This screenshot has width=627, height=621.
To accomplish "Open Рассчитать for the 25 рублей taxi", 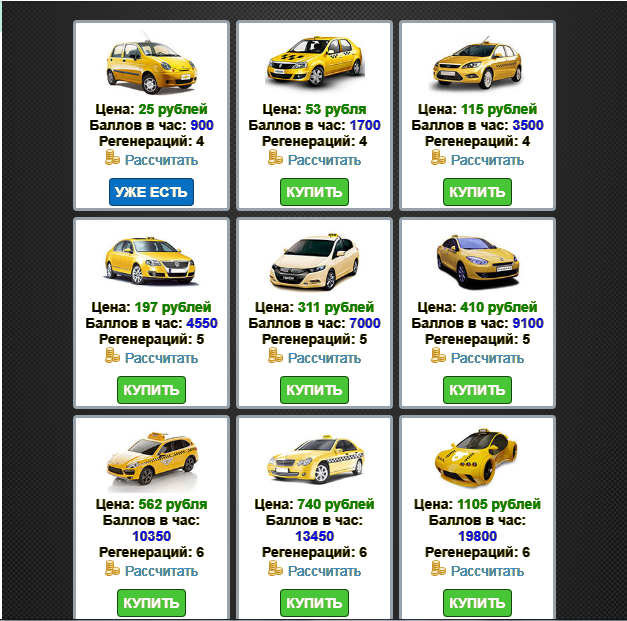I will [161, 160].
